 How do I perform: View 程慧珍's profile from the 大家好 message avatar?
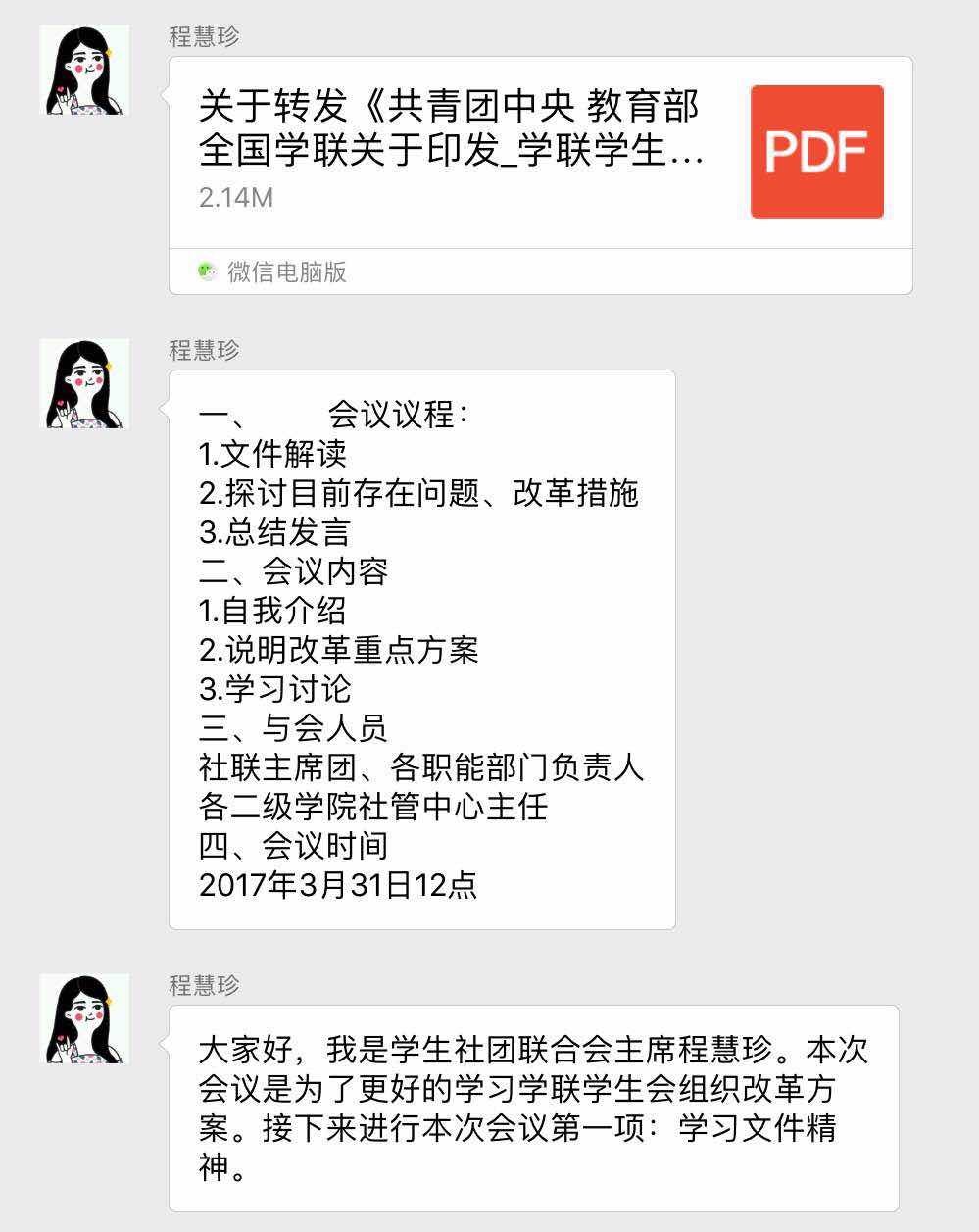[x=84, y=1018]
